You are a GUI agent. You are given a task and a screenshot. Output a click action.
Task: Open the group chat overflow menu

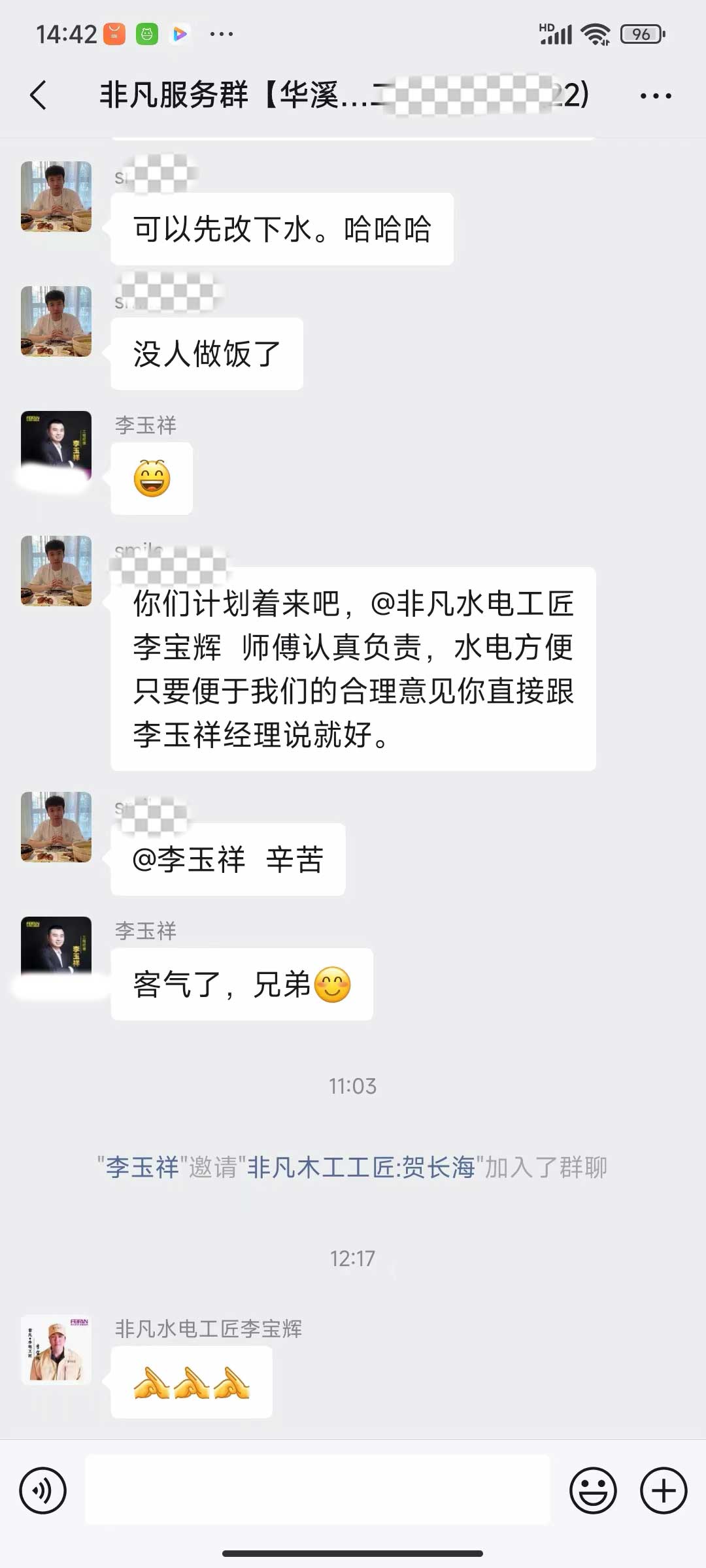(655, 96)
